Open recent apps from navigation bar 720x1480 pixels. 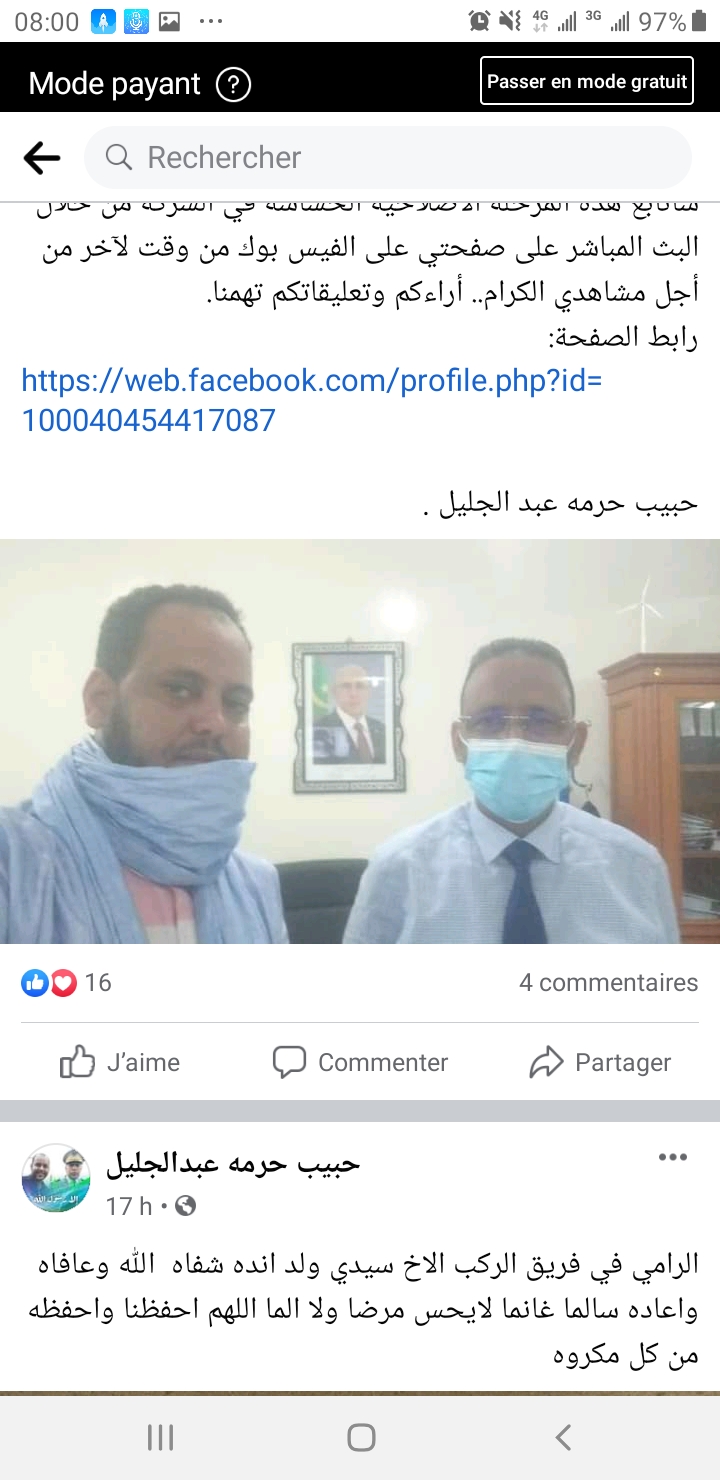point(160,1437)
